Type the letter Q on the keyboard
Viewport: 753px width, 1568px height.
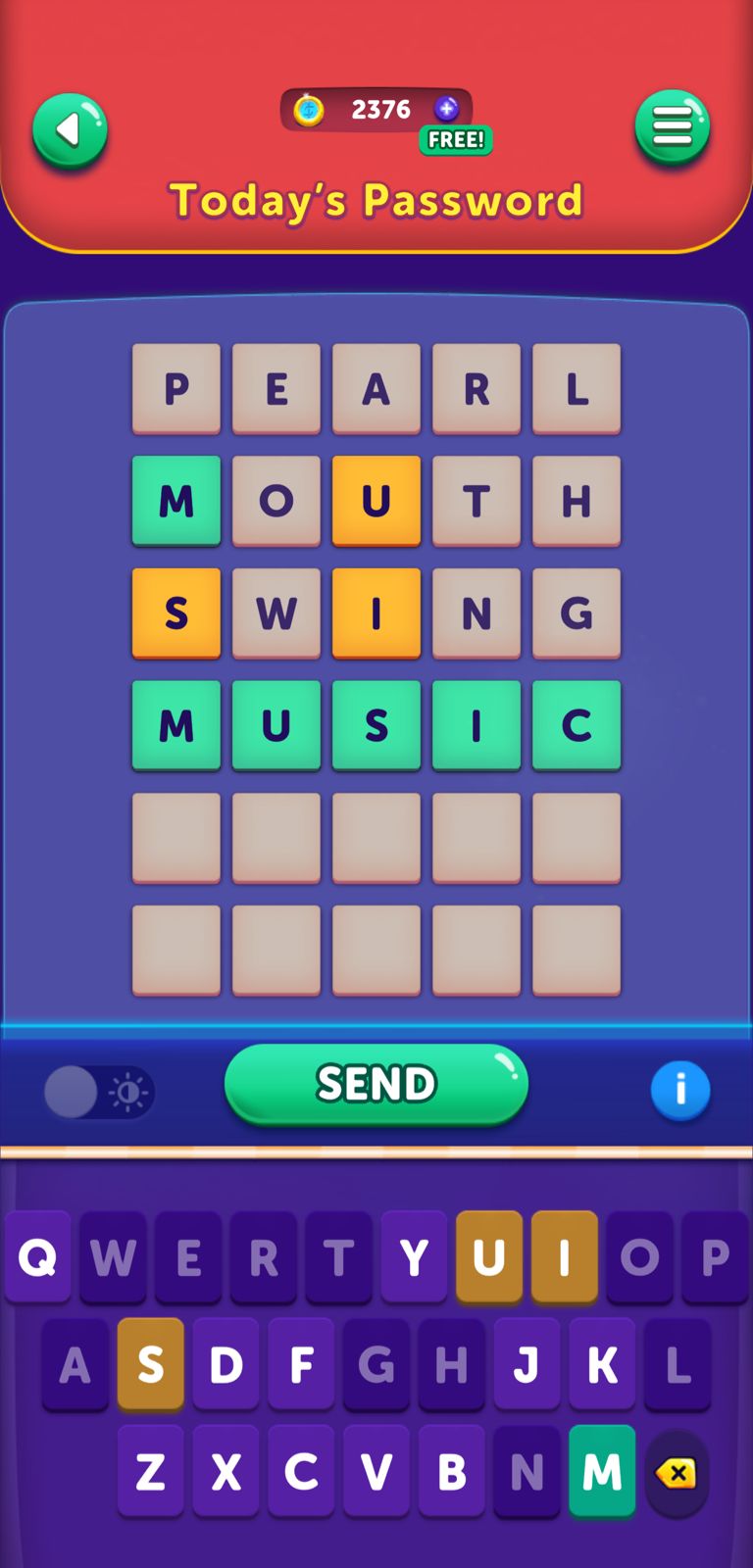click(37, 1256)
